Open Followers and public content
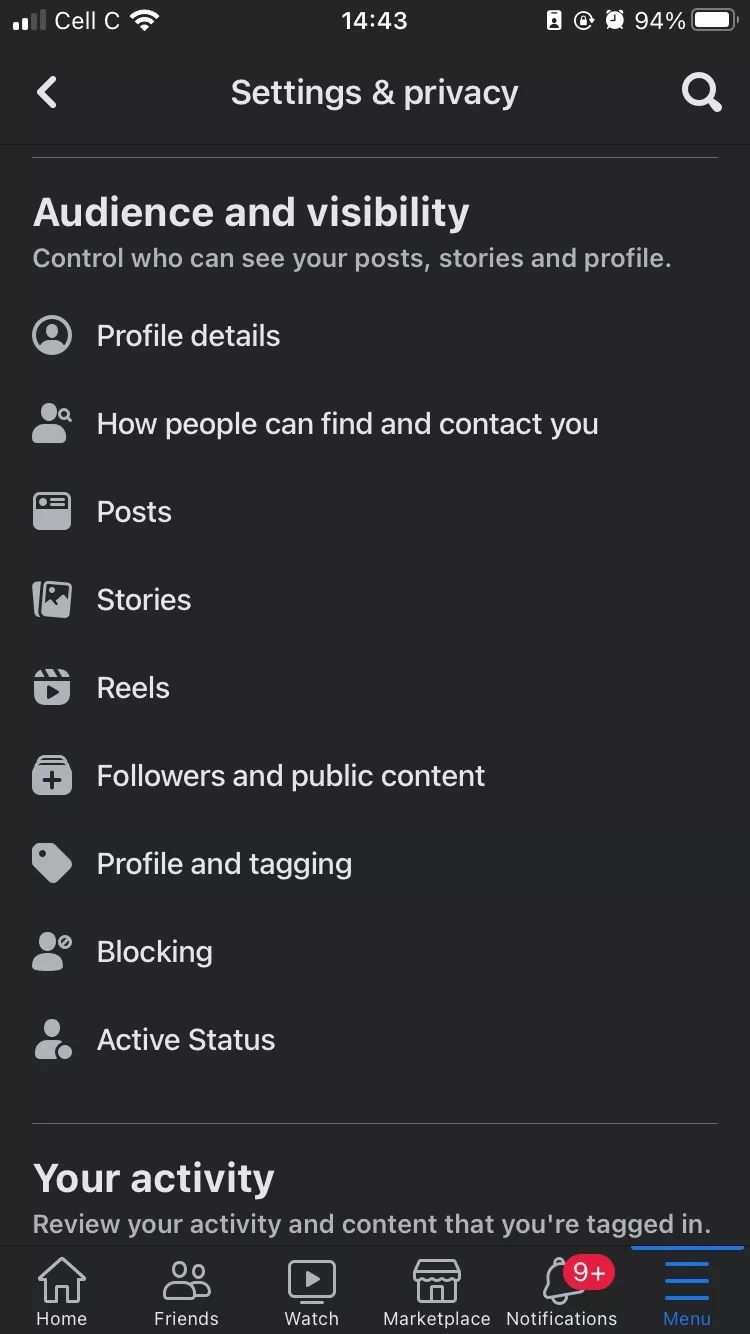Screen dimensions: 750x1334 click(x=290, y=776)
